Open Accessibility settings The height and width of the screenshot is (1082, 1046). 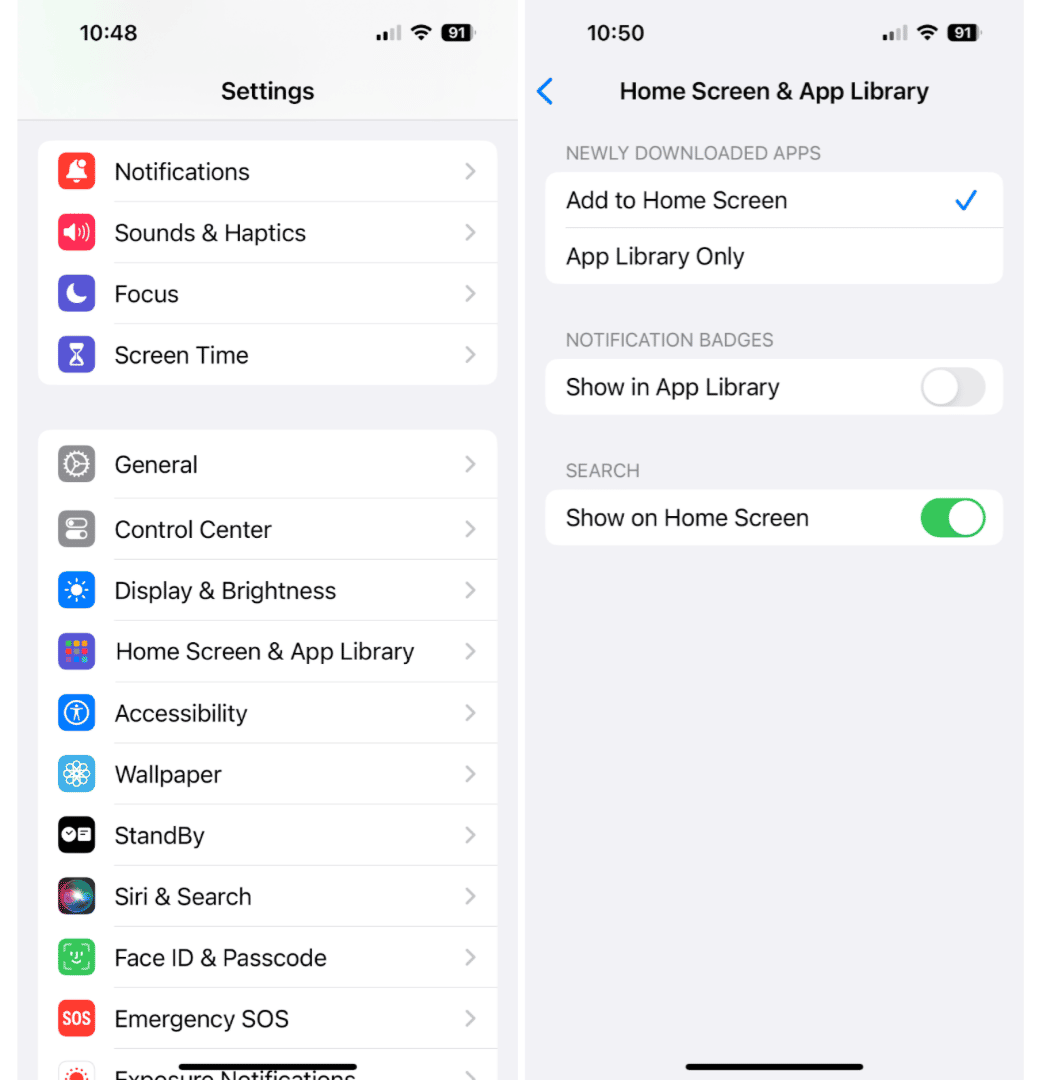(x=267, y=714)
